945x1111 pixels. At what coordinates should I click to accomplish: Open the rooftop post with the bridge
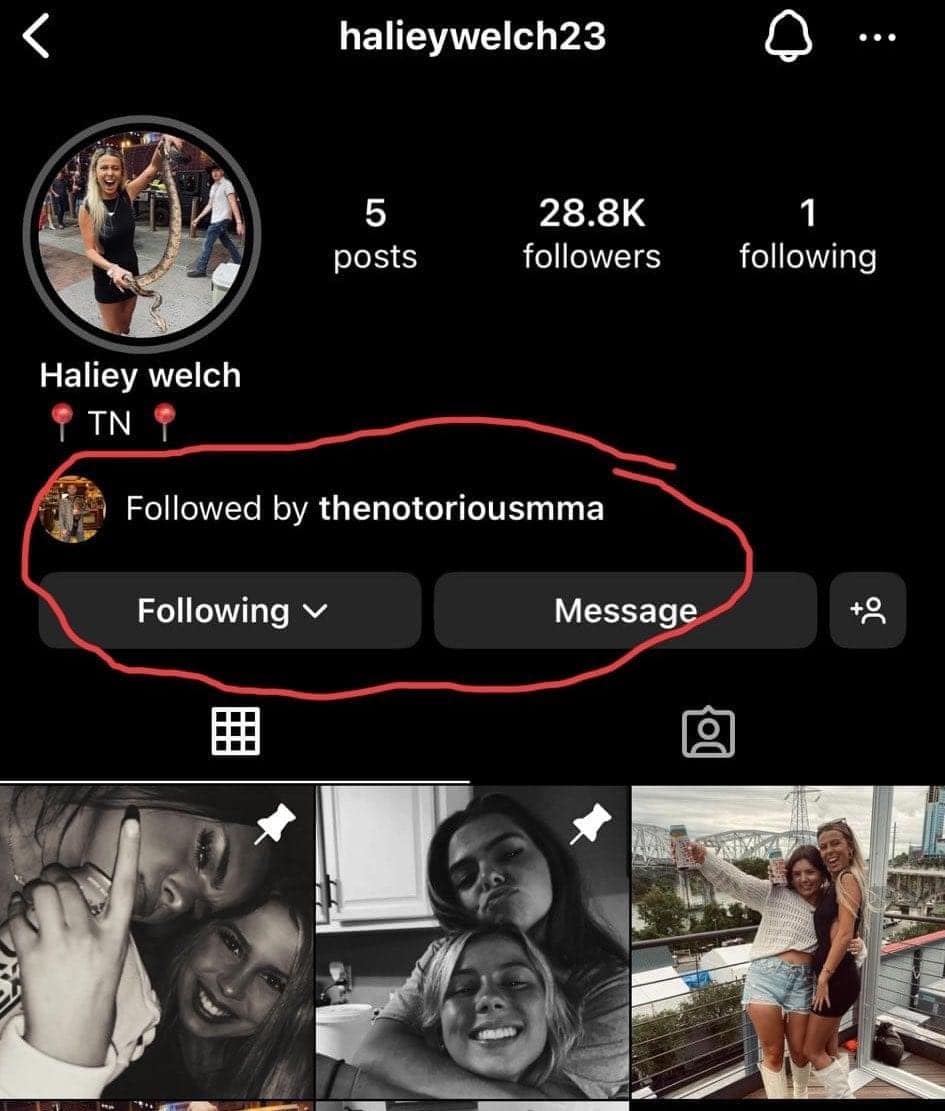pyautogui.click(x=788, y=940)
